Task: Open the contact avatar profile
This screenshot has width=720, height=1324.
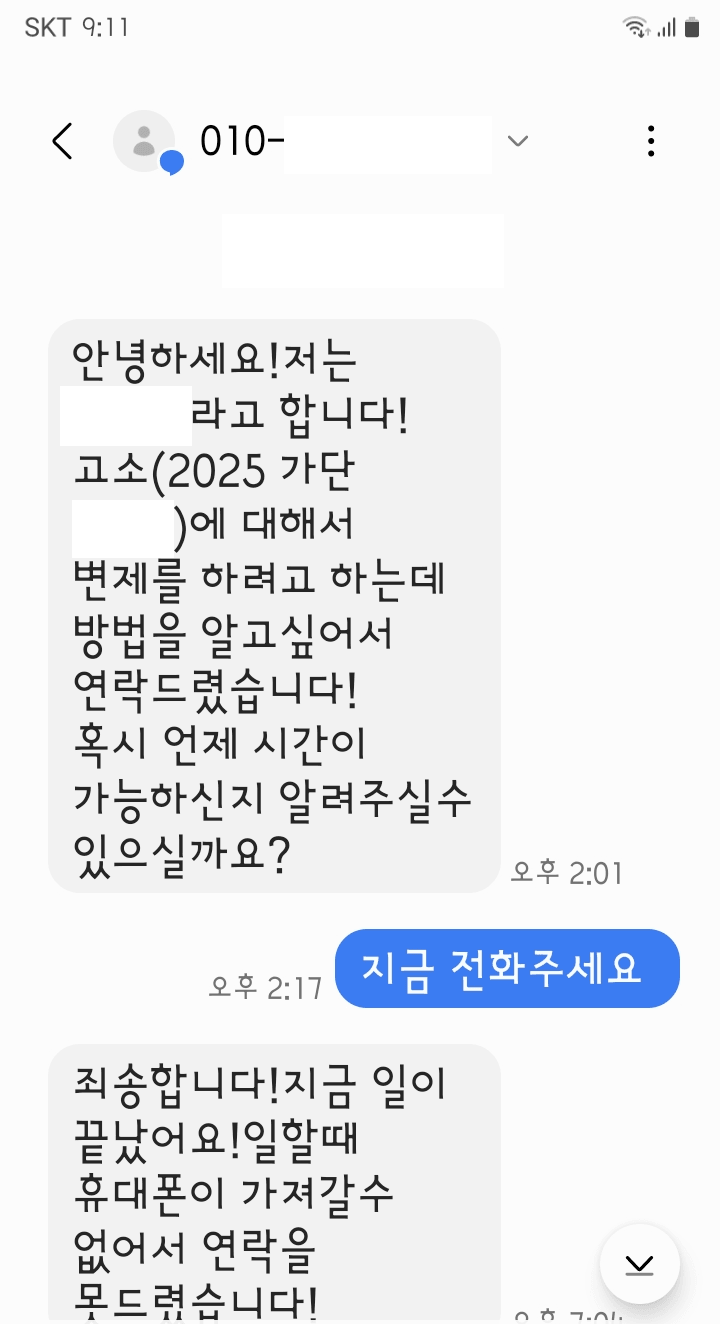Action: [144, 141]
